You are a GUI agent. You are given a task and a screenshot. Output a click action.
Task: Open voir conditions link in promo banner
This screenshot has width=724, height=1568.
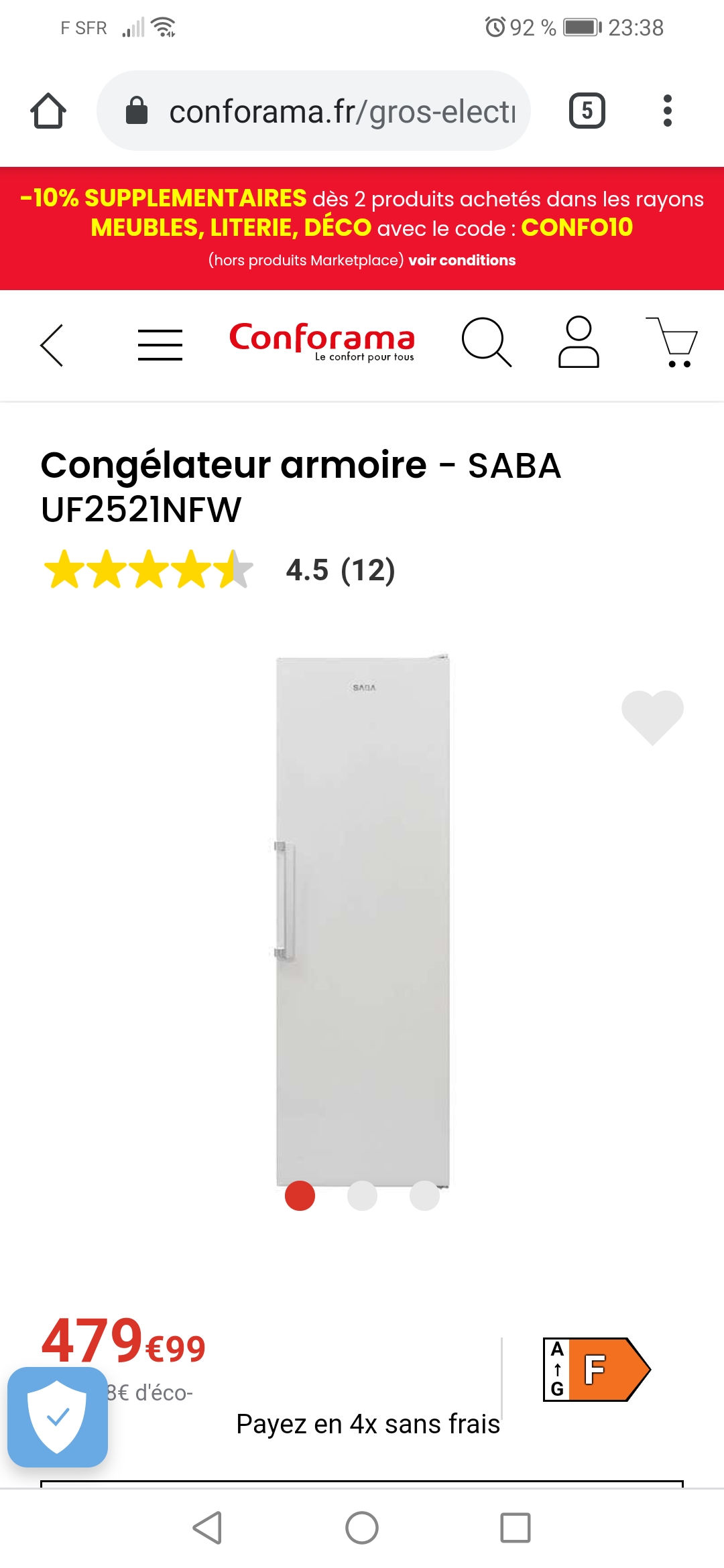[462, 261]
